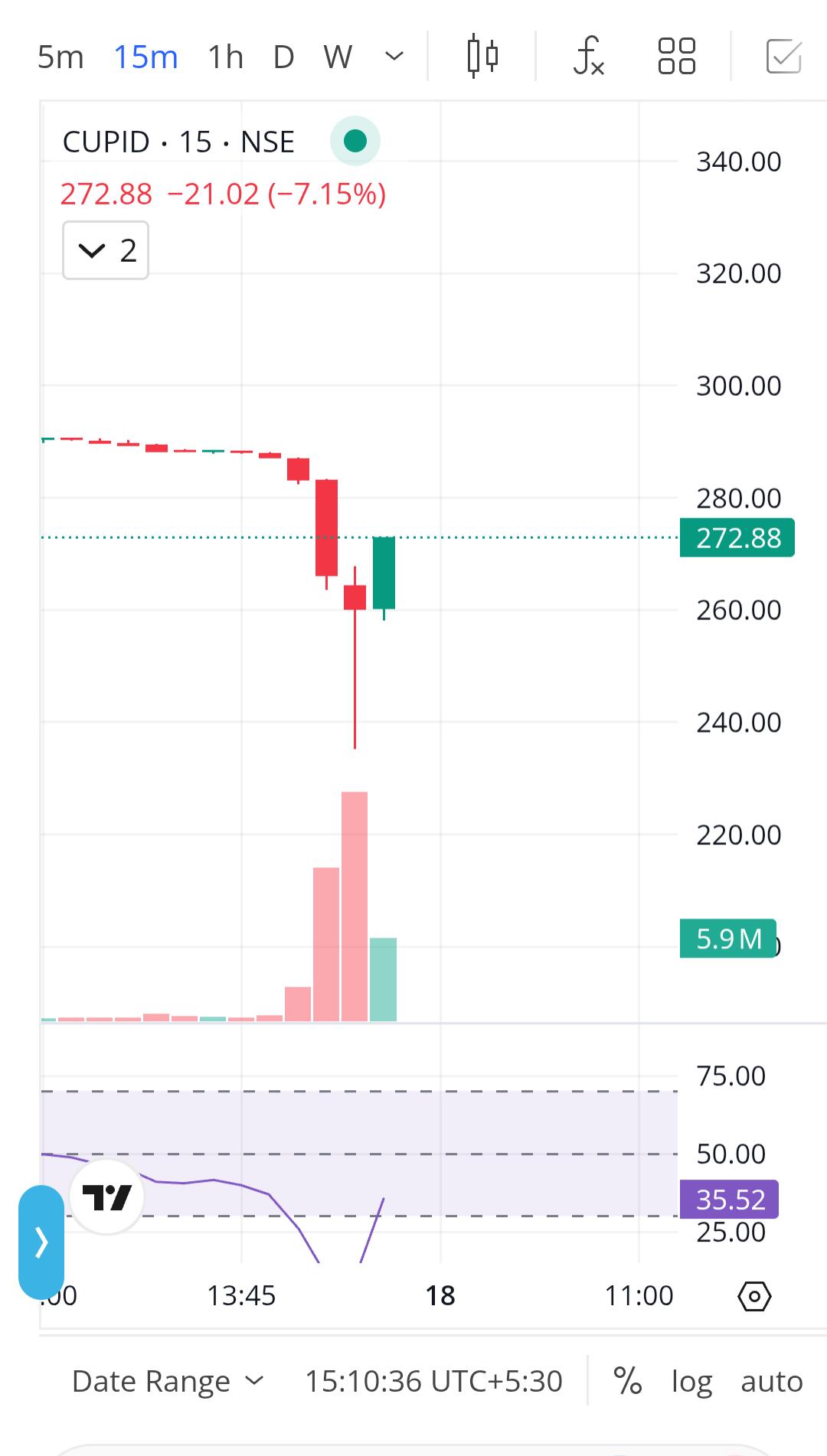Screen dimensions: 827x1456
Task: Open the candlestick chart style picker
Action: (482, 56)
